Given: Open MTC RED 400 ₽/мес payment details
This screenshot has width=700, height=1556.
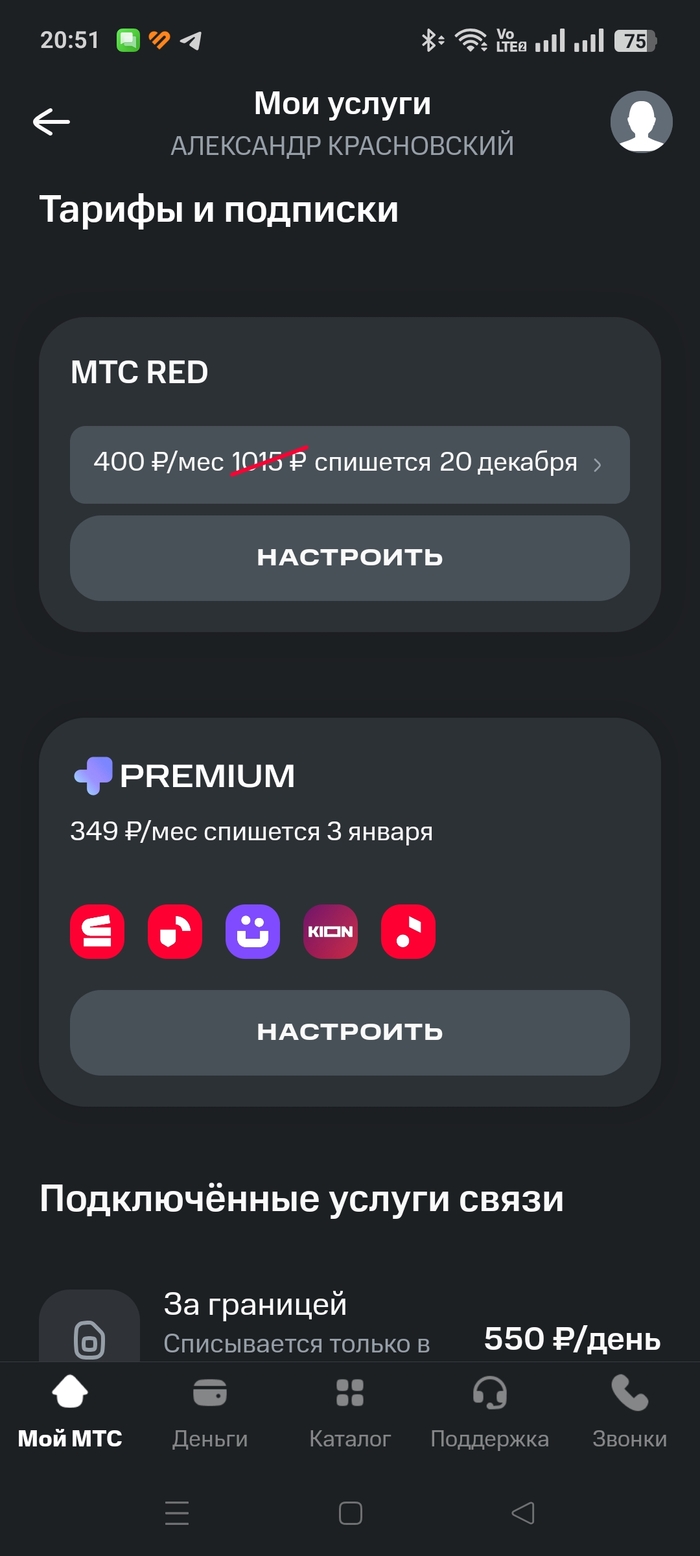Looking at the screenshot, I should pyautogui.click(x=349, y=464).
